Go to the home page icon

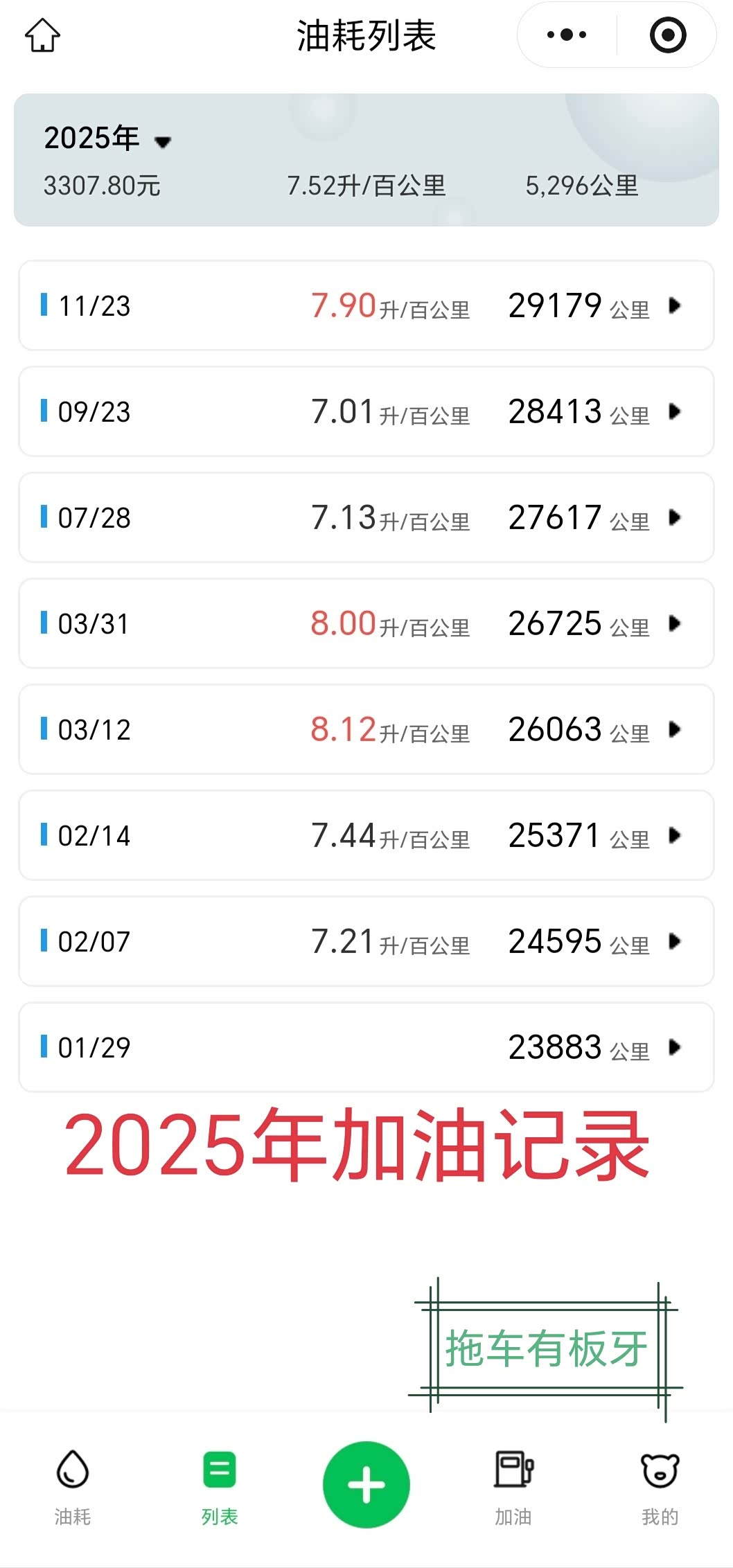pos(43,35)
